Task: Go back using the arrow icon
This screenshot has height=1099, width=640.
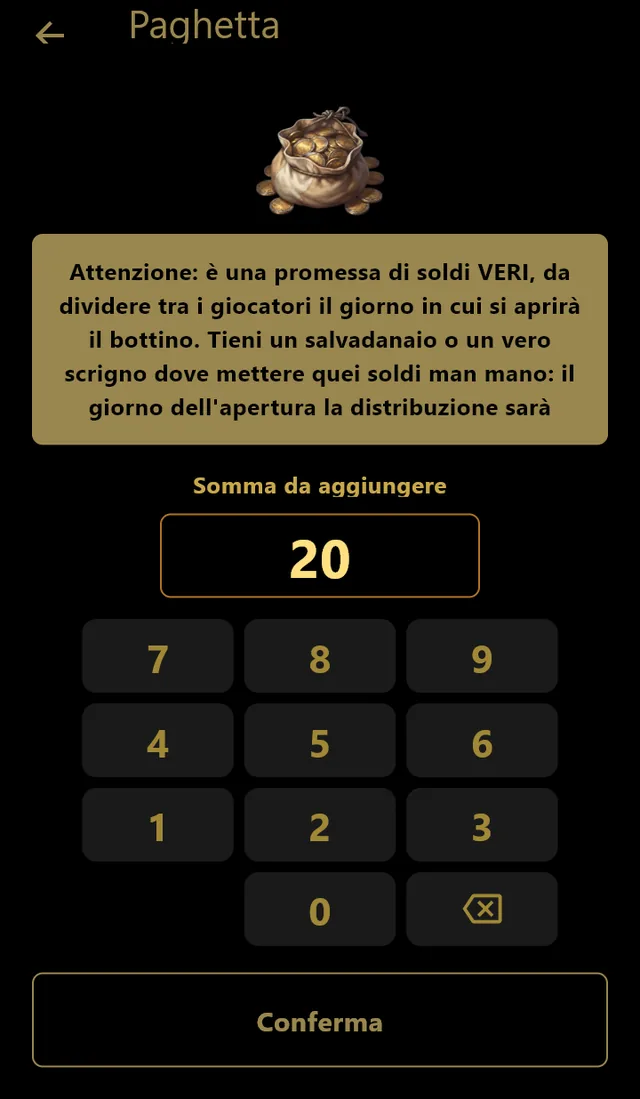Action: tap(50, 33)
